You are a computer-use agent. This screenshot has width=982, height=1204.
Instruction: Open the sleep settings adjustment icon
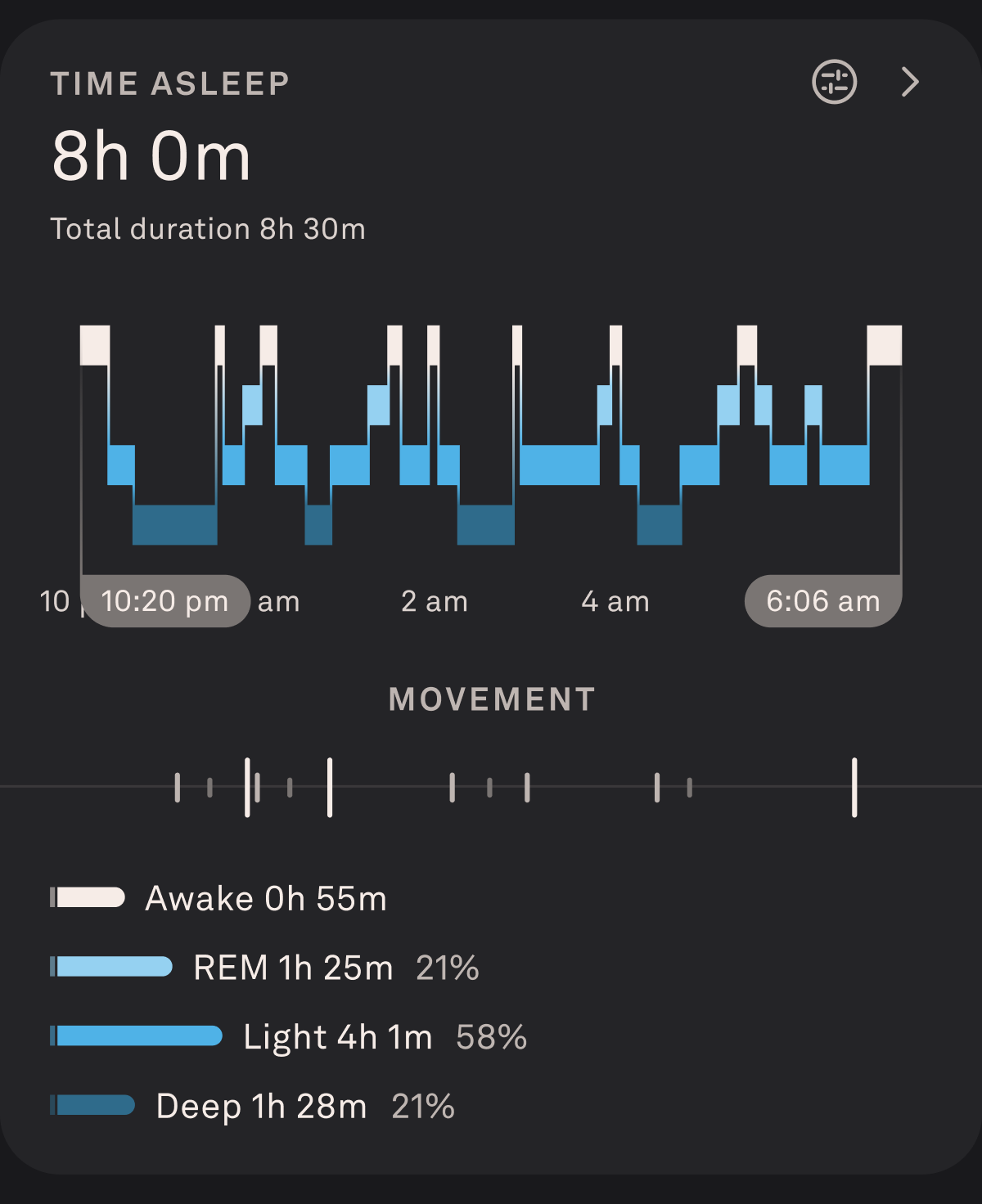834,82
